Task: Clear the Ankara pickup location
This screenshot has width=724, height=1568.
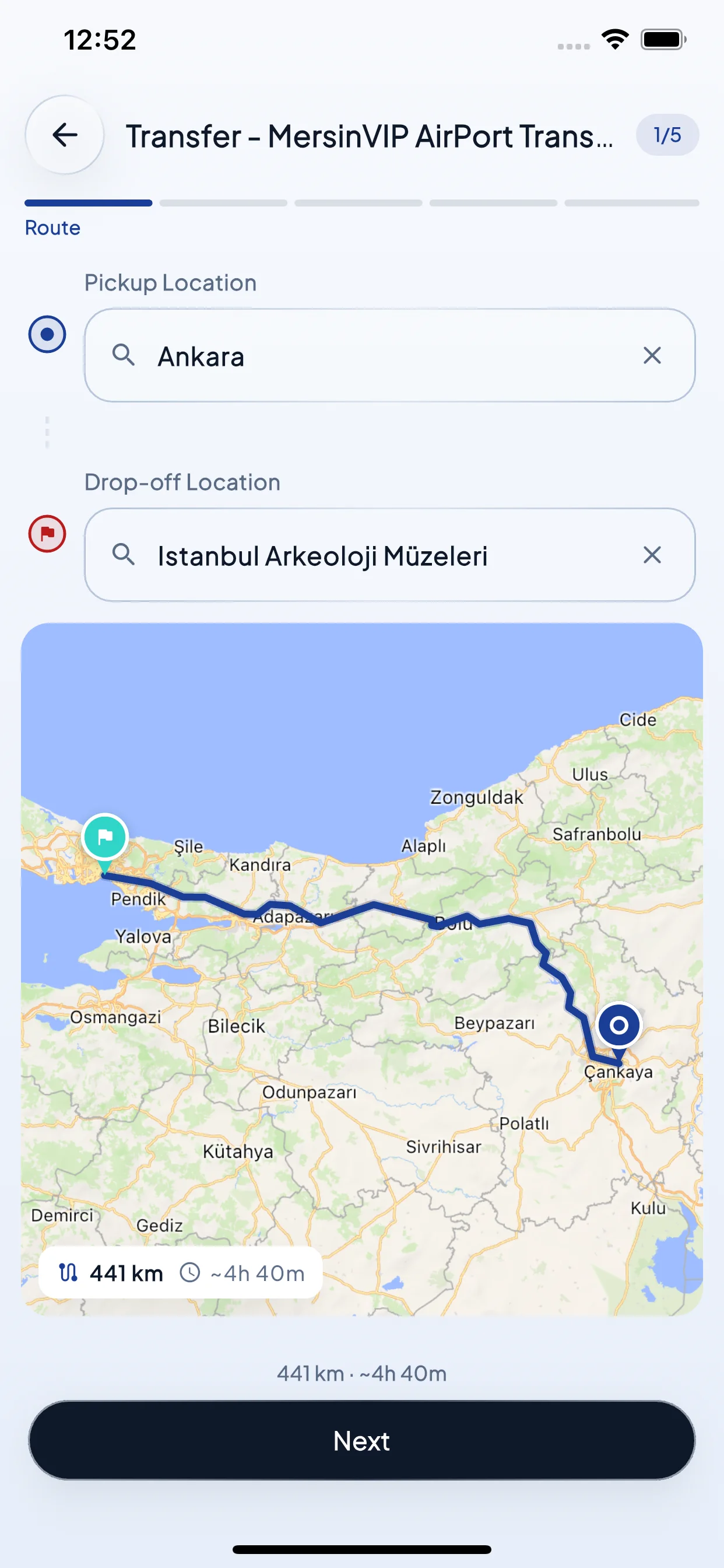Action: pyautogui.click(x=652, y=355)
